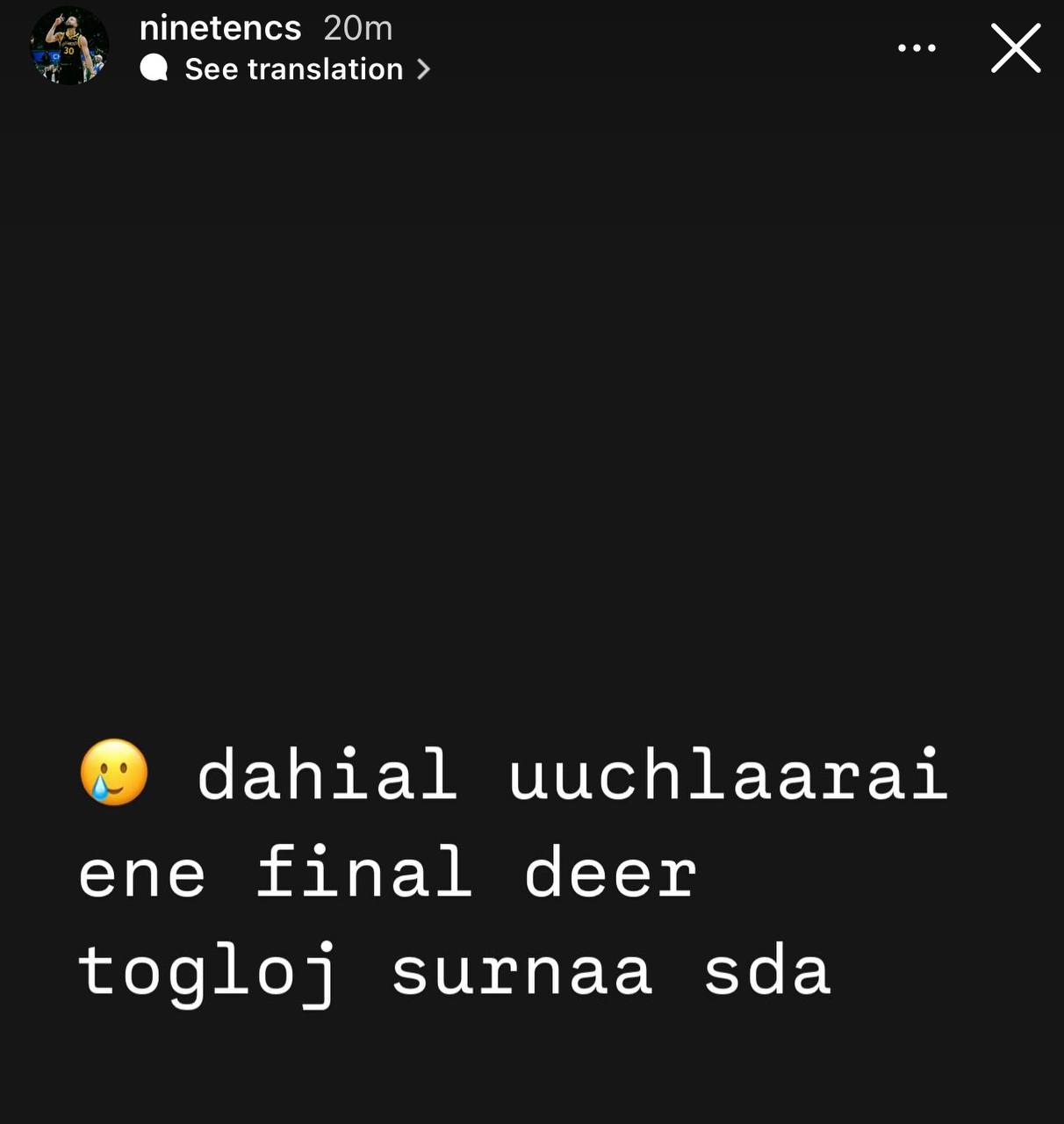Tap See translation for the story text

(293, 69)
